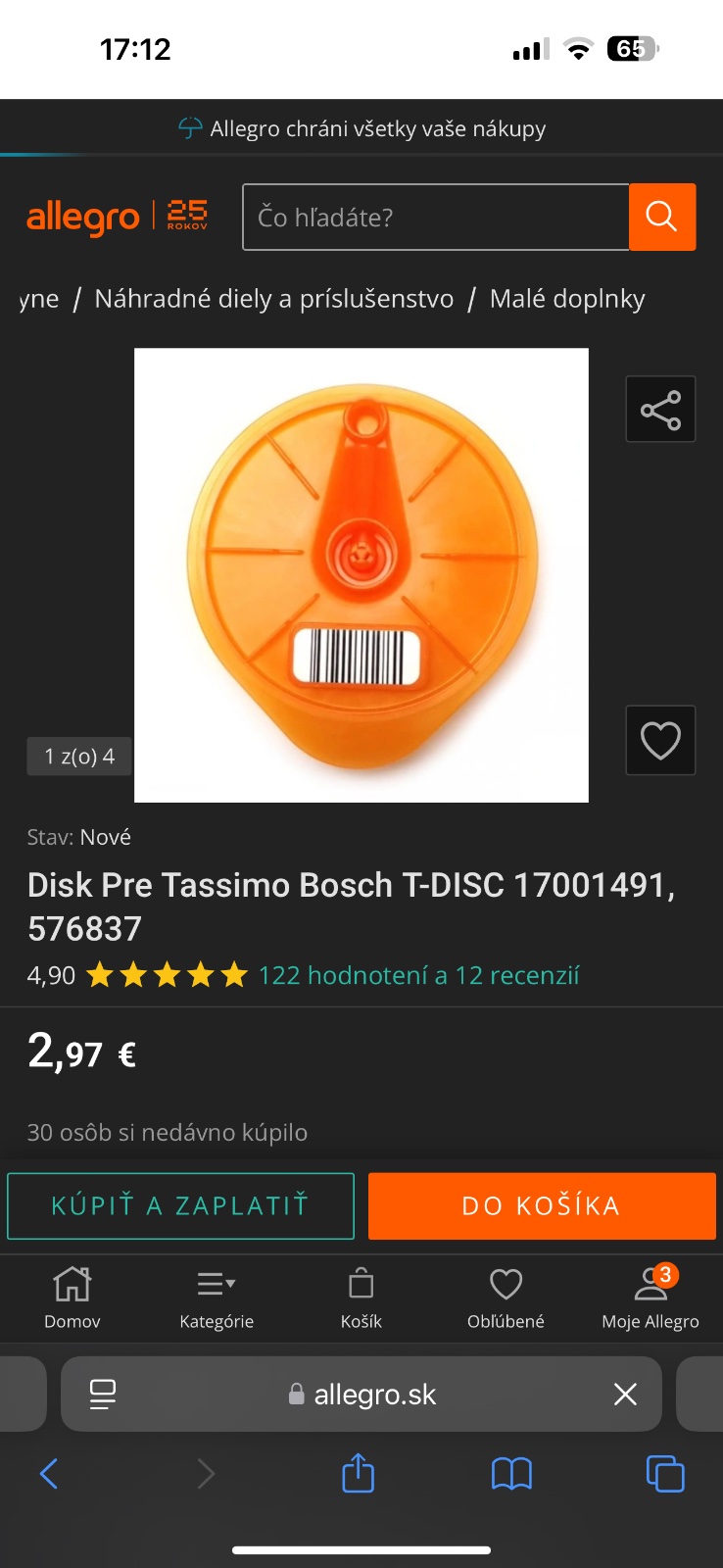Add the product to favorites with the heart

tap(660, 740)
